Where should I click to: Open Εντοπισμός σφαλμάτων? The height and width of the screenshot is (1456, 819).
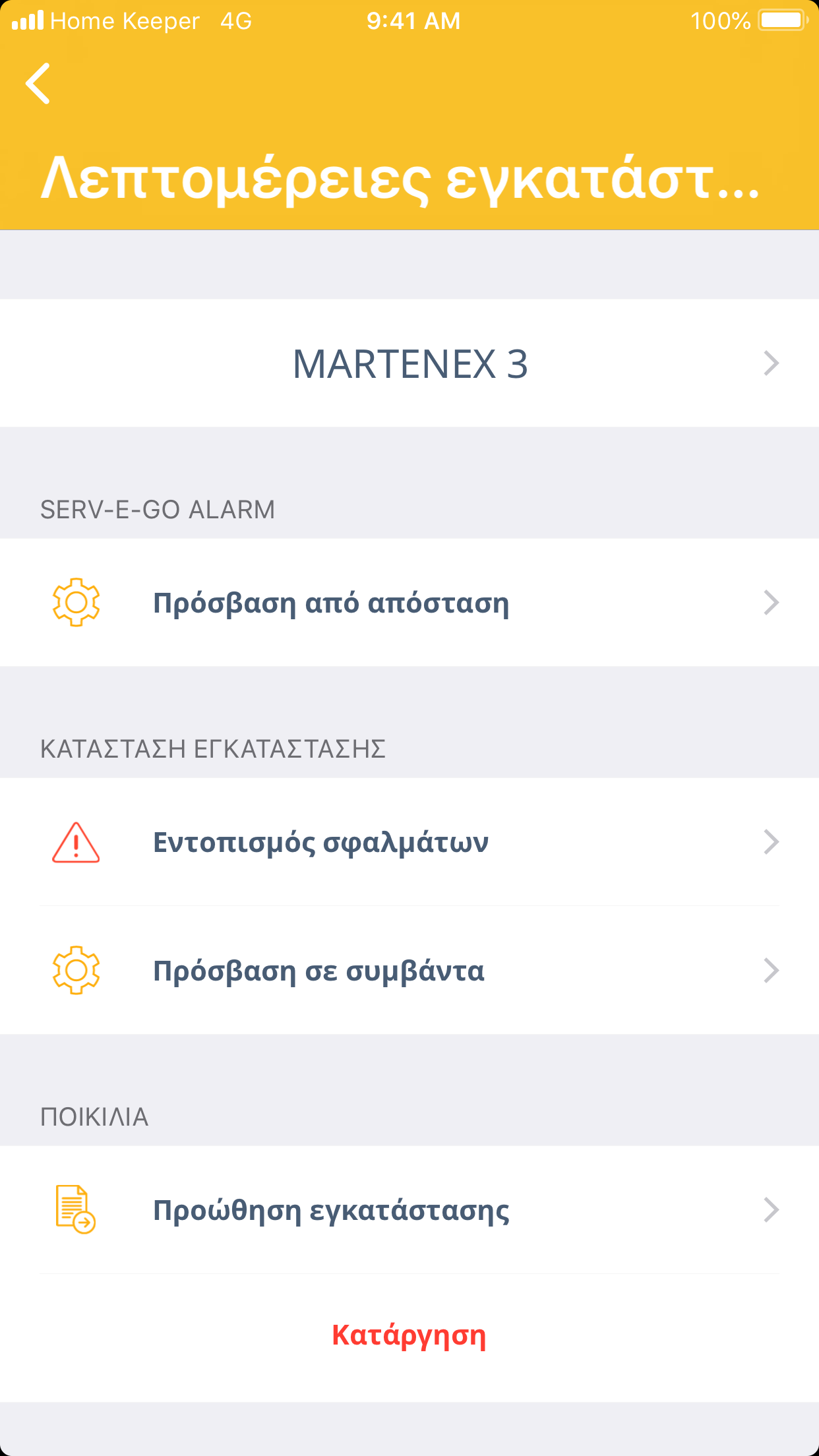point(409,842)
